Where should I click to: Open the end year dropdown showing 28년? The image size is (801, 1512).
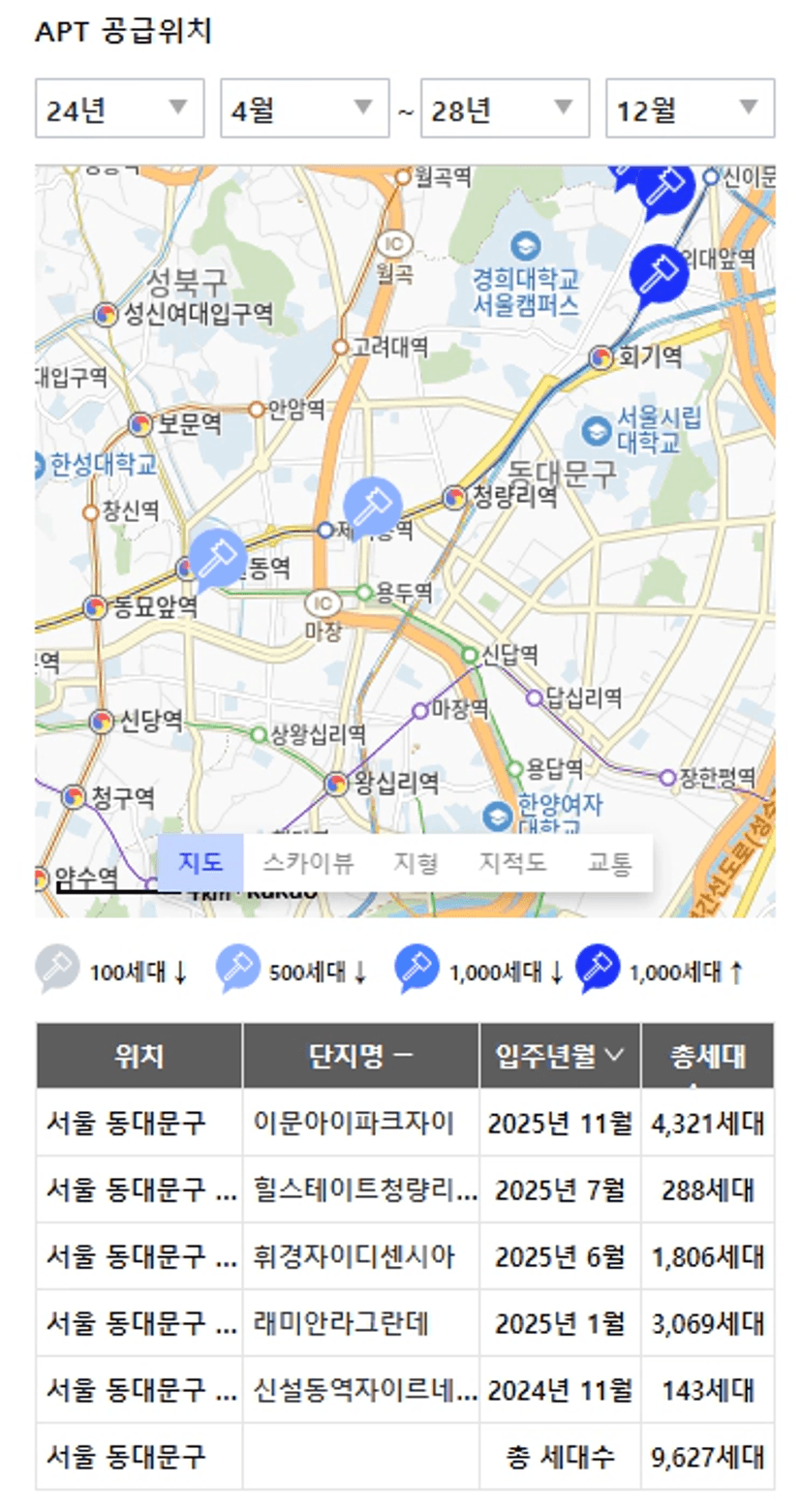point(505,108)
